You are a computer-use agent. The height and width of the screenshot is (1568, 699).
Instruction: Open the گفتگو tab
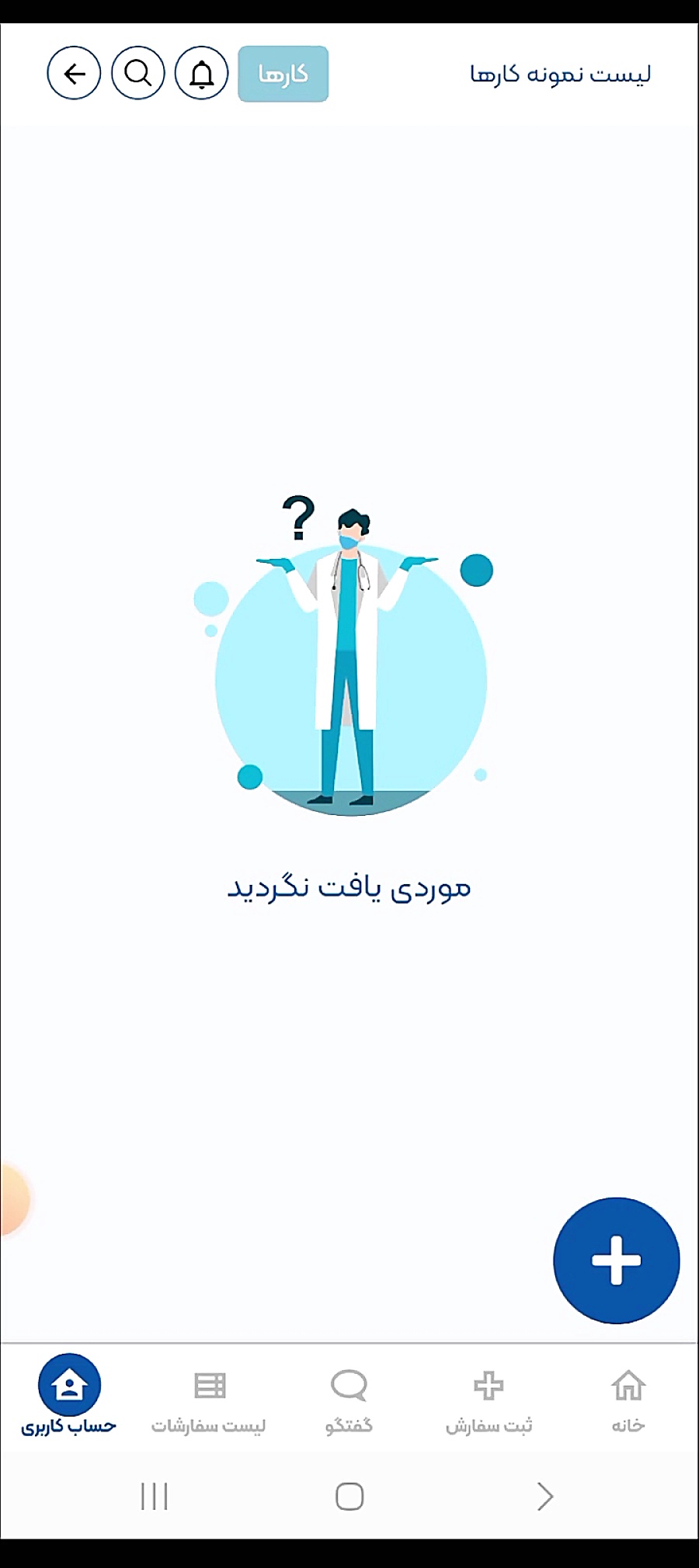tap(349, 1400)
